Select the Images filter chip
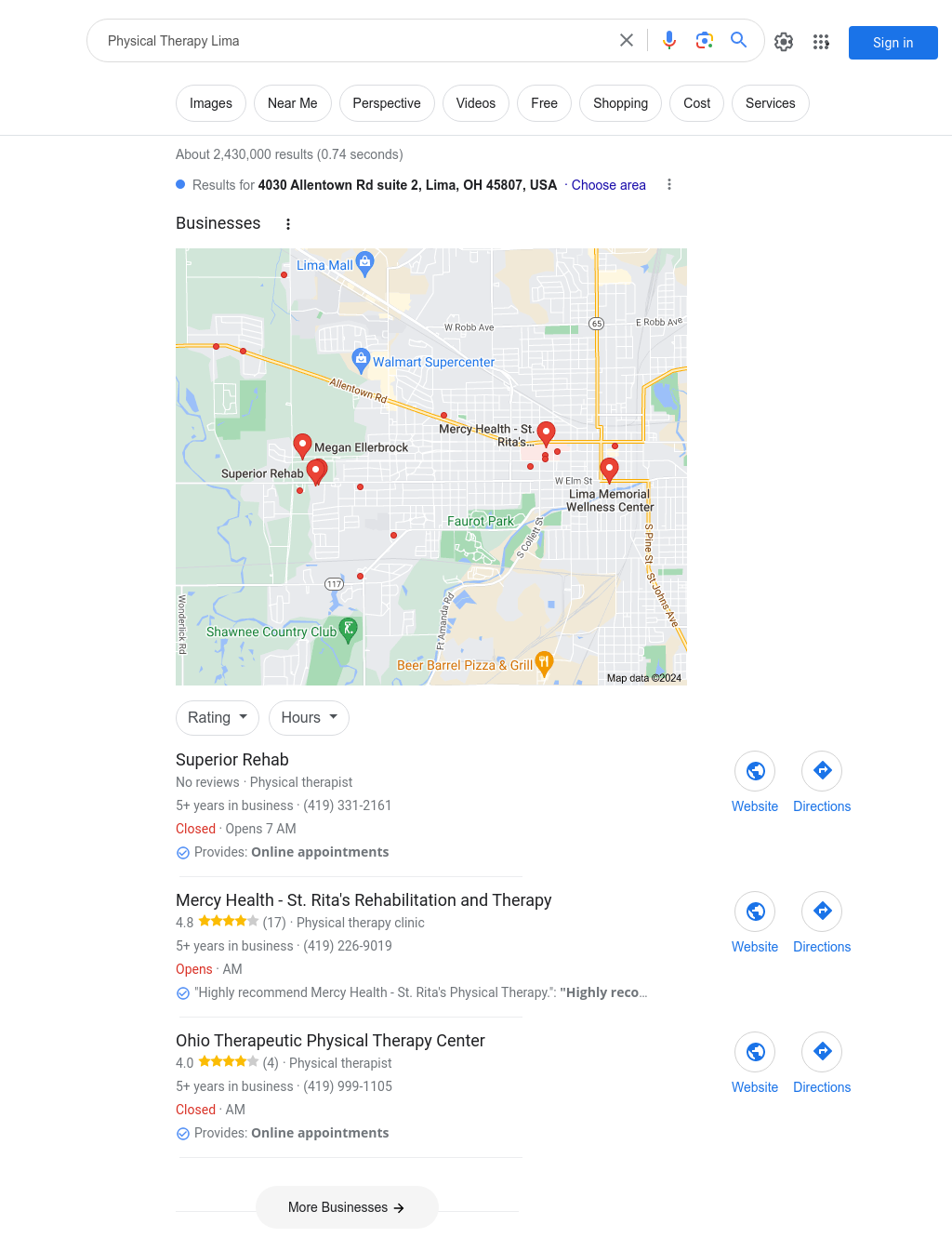 point(211,103)
